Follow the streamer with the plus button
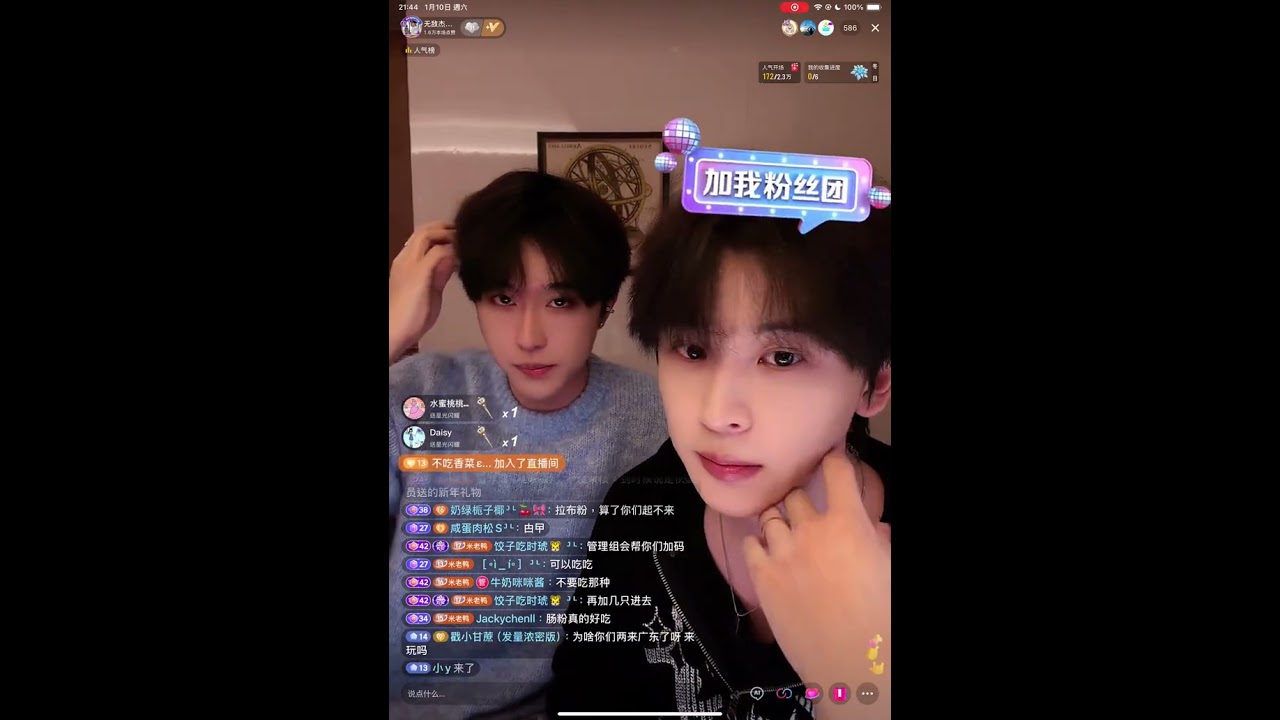This screenshot has width=1280, height=720. (x=492, y=28)
